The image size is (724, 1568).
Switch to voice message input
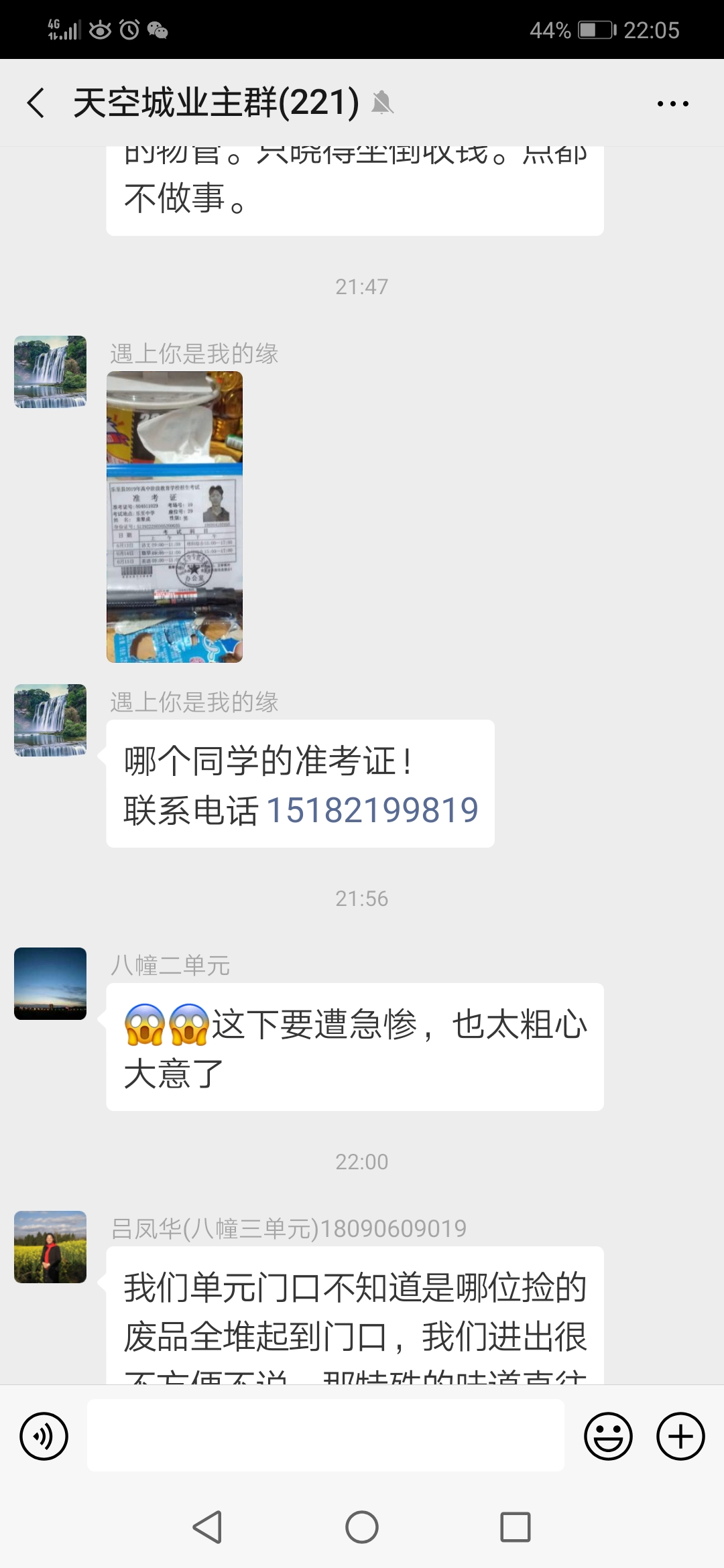click(x=44, y=1435)
